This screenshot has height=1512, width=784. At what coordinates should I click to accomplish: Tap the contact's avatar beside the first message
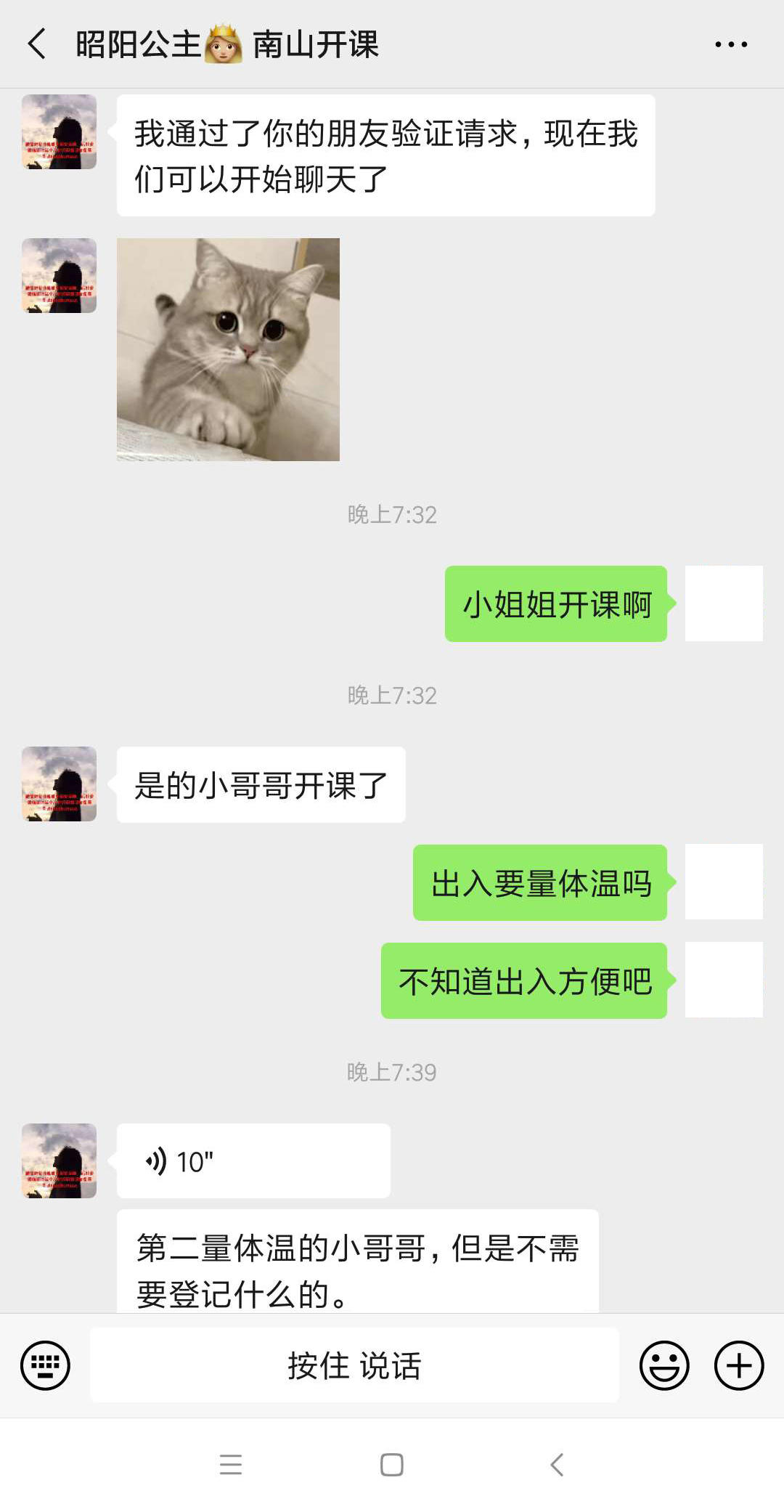pos(59,131)
